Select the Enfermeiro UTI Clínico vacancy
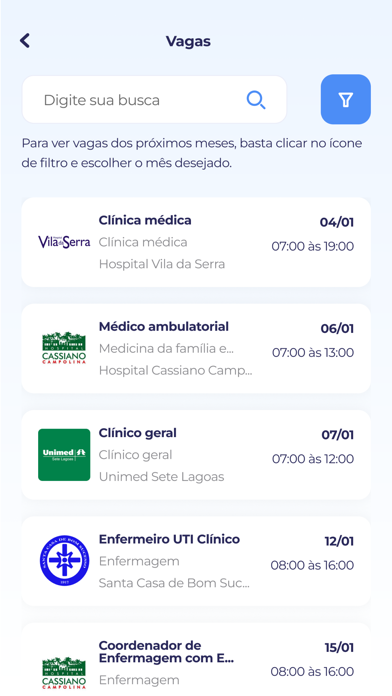Viewport: 392px width, 696px height. coord(196,561)
